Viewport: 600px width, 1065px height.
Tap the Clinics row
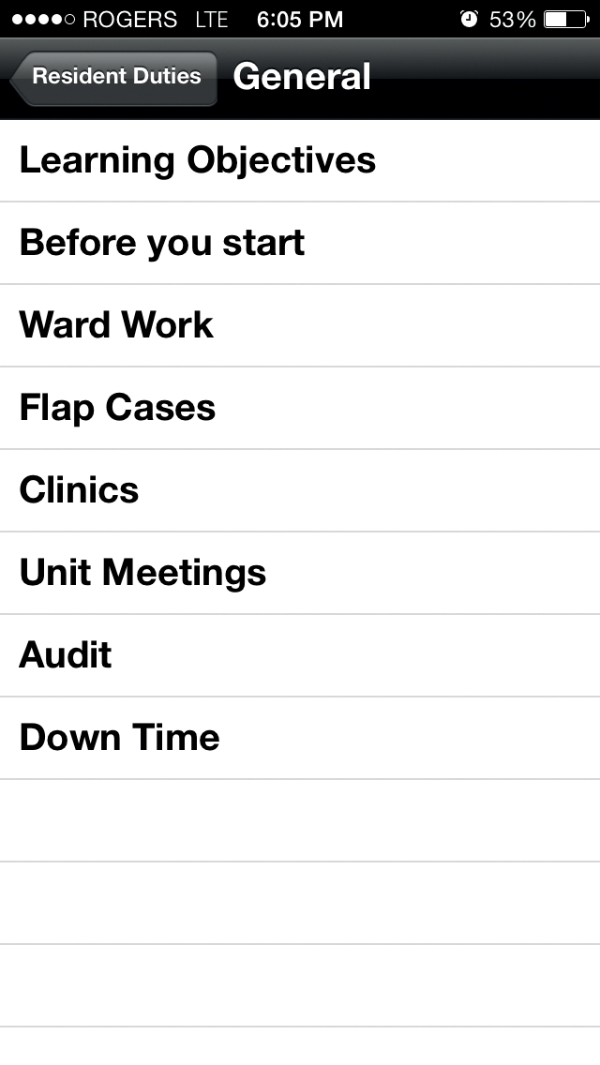point(80,490)
